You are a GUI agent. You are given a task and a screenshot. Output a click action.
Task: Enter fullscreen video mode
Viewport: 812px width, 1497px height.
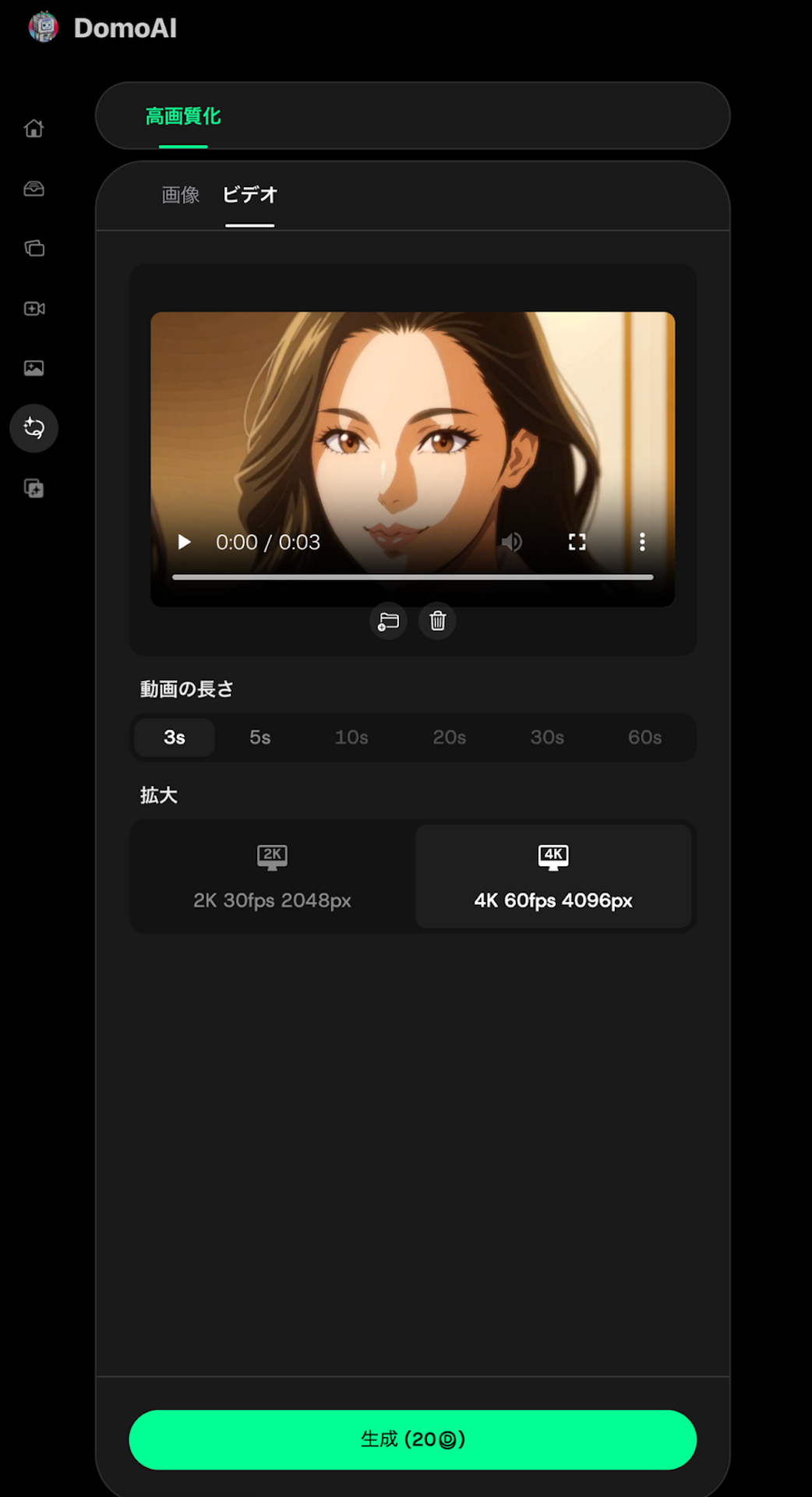point(577,542)
